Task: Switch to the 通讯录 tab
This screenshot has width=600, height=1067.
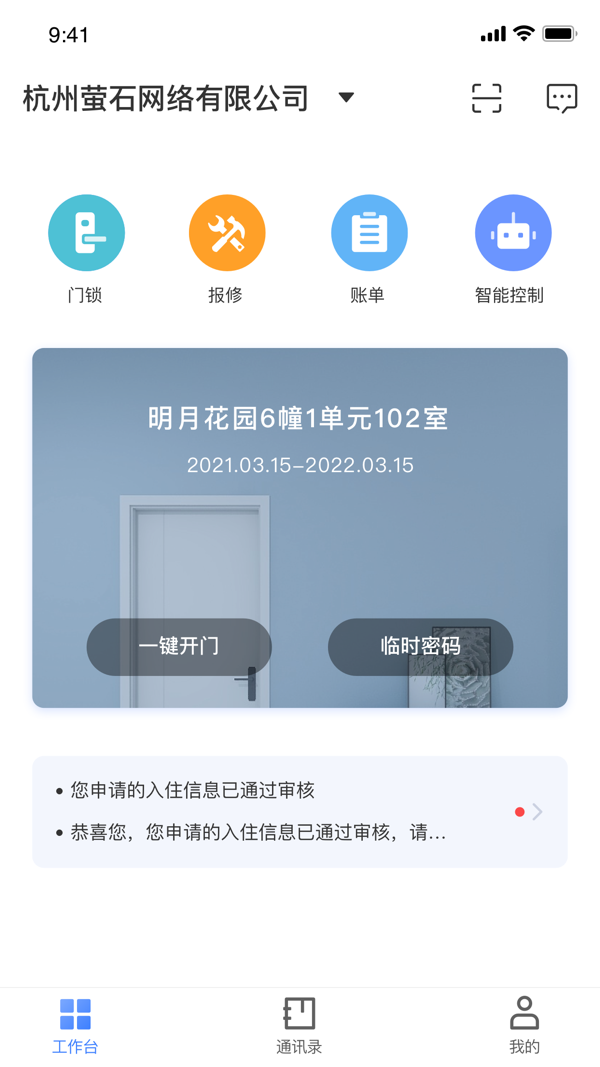Action: tap(299, 1025)
